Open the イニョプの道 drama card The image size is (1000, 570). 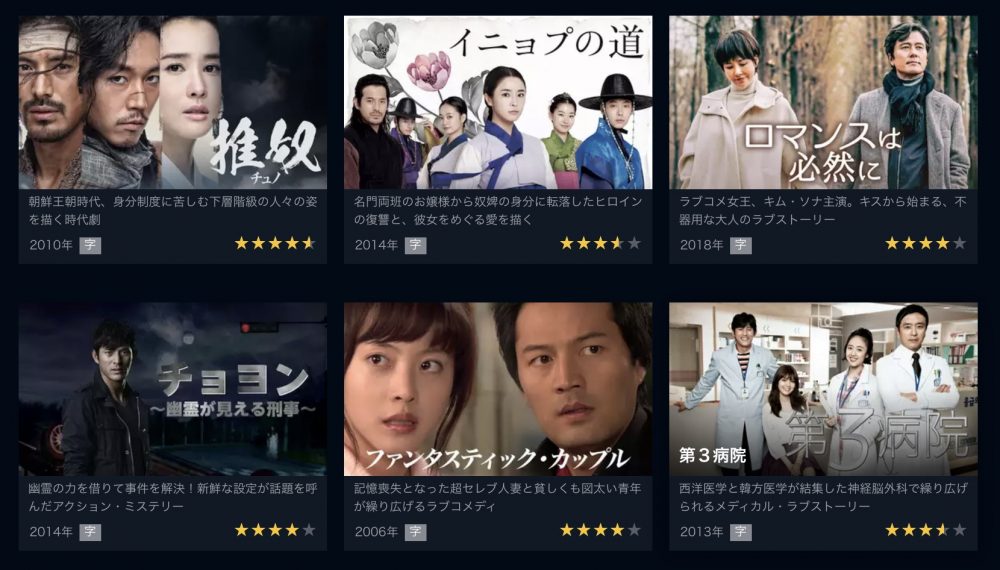[x=498, y=102]
